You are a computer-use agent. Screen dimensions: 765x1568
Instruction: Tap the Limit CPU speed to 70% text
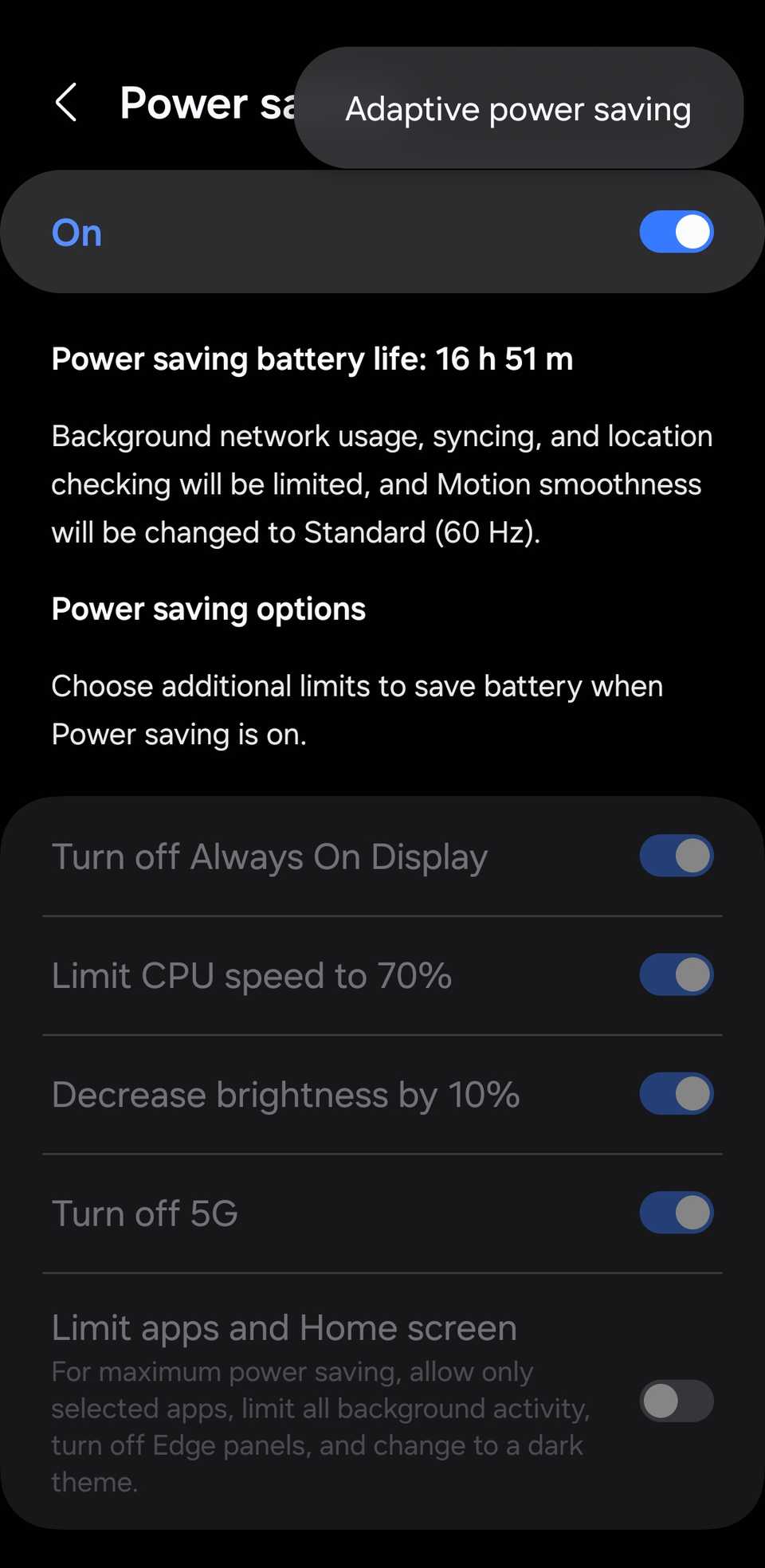click(x=252, y=974)
